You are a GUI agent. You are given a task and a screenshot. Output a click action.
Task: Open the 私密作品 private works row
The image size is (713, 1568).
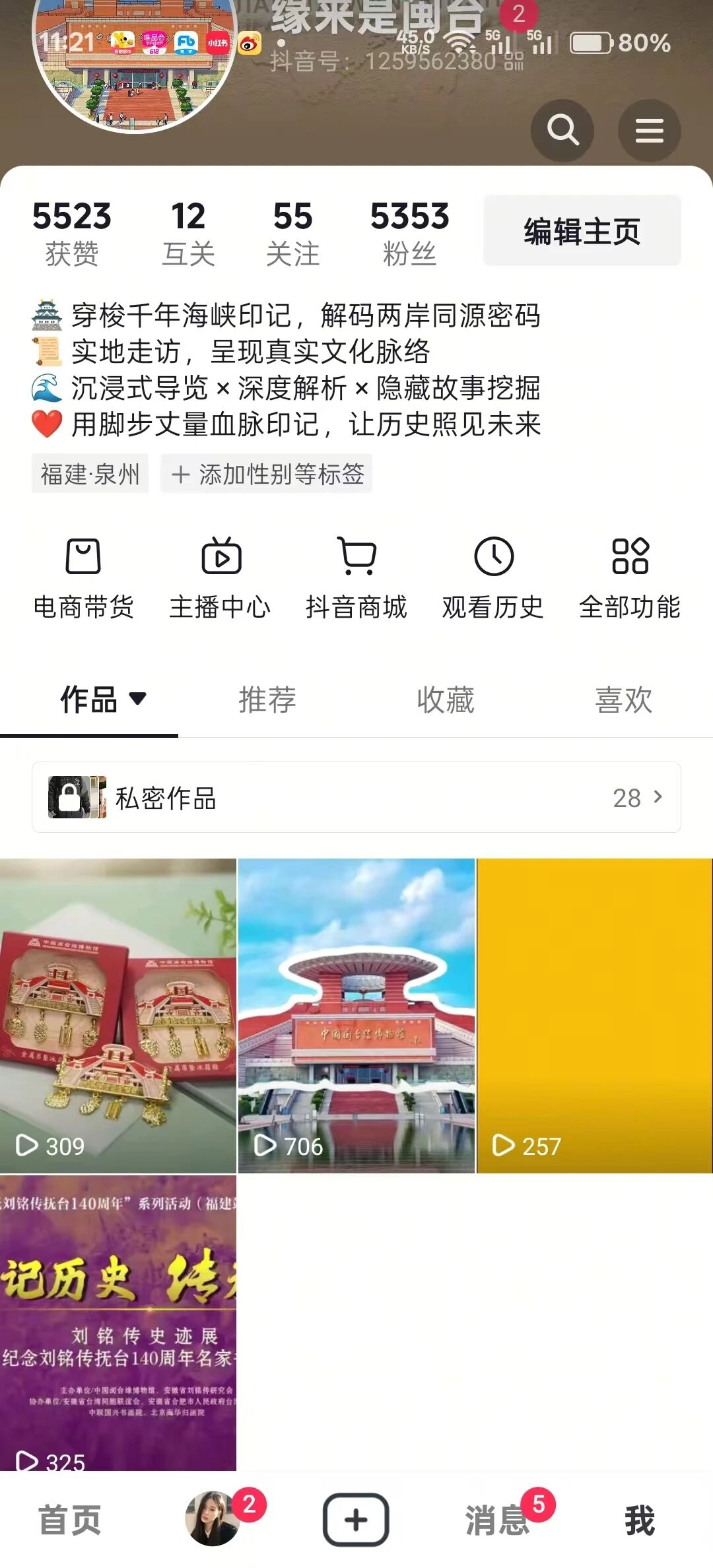(x=356, y=797)
